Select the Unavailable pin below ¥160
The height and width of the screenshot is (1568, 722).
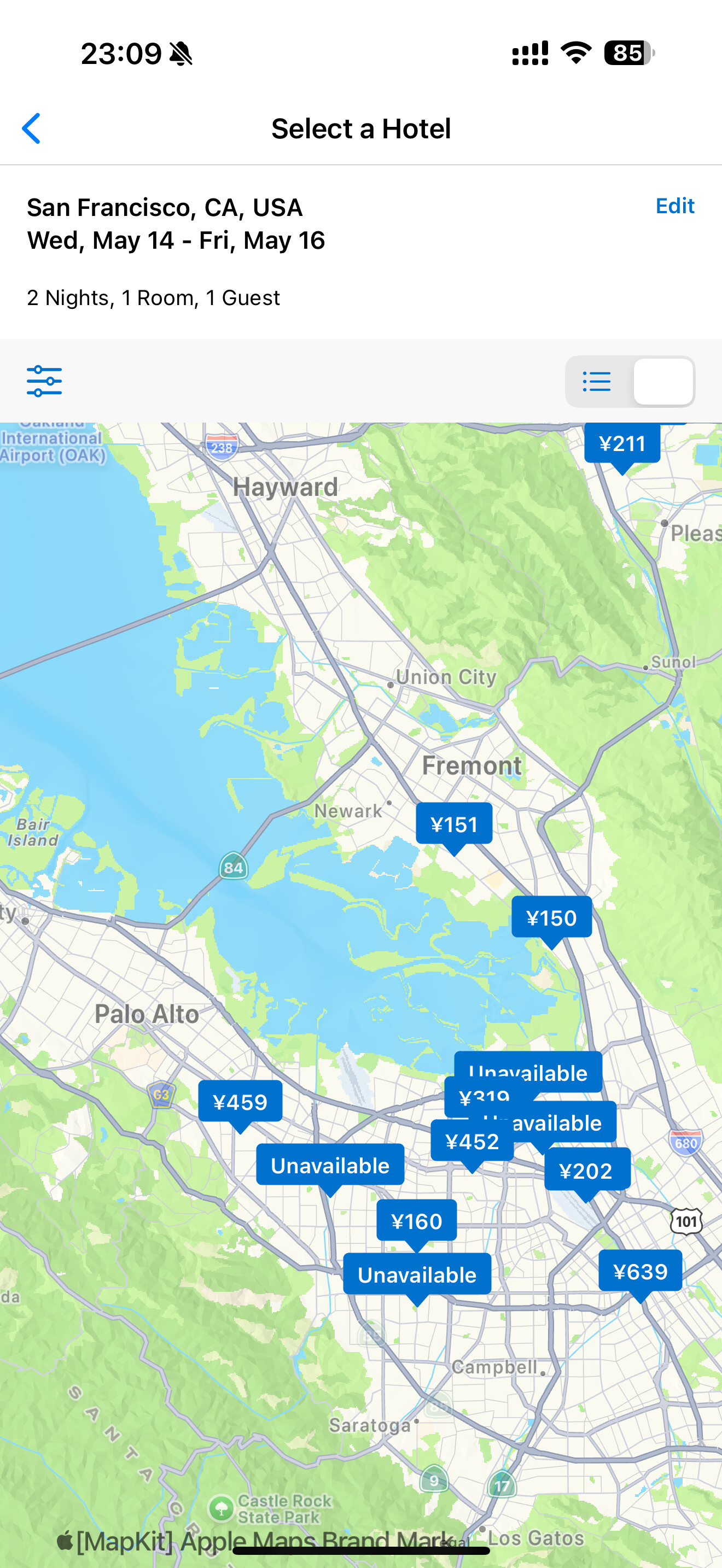click(417, 1274)
